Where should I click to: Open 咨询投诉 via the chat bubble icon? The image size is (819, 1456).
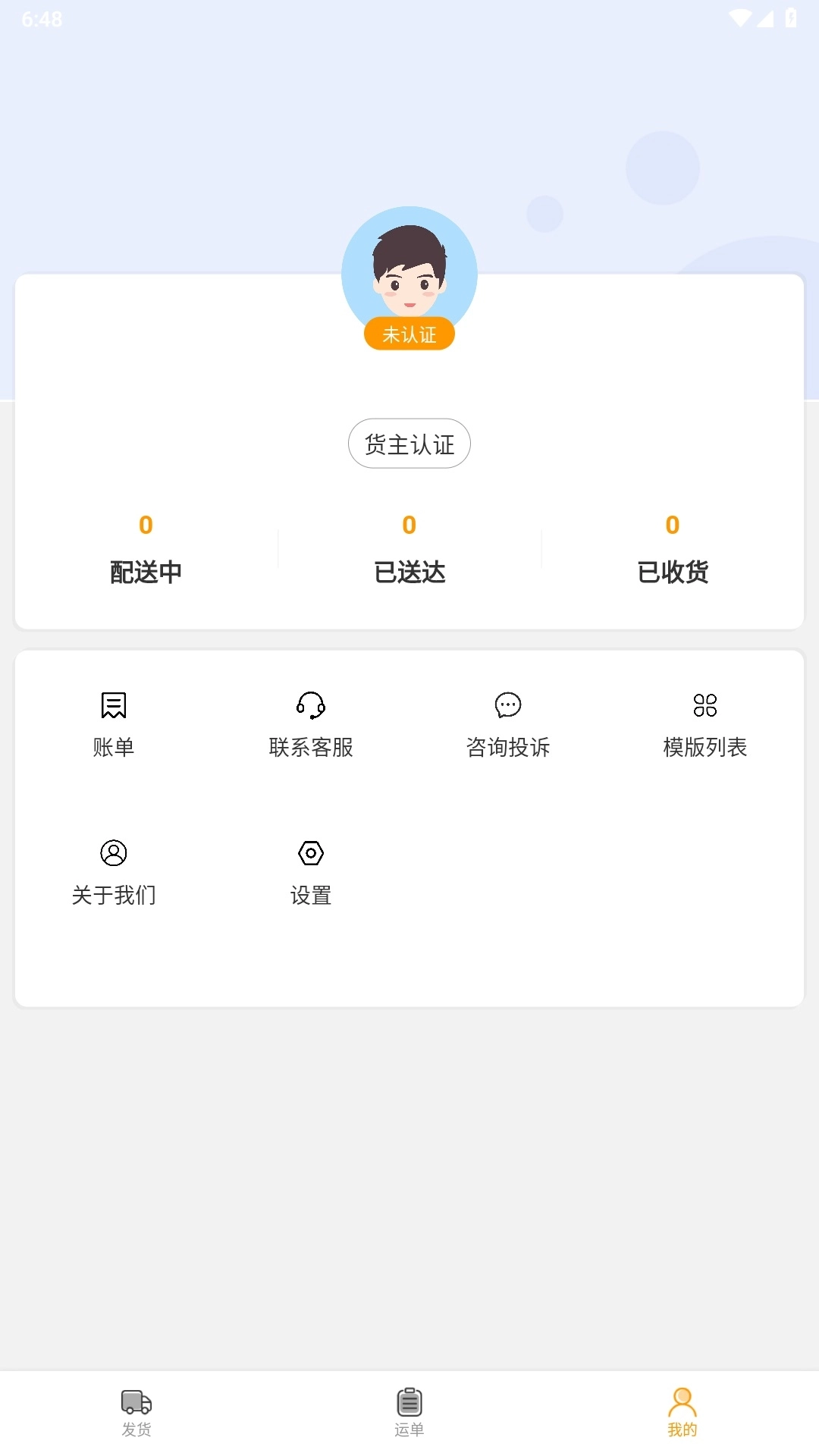(x=507, y=706)
